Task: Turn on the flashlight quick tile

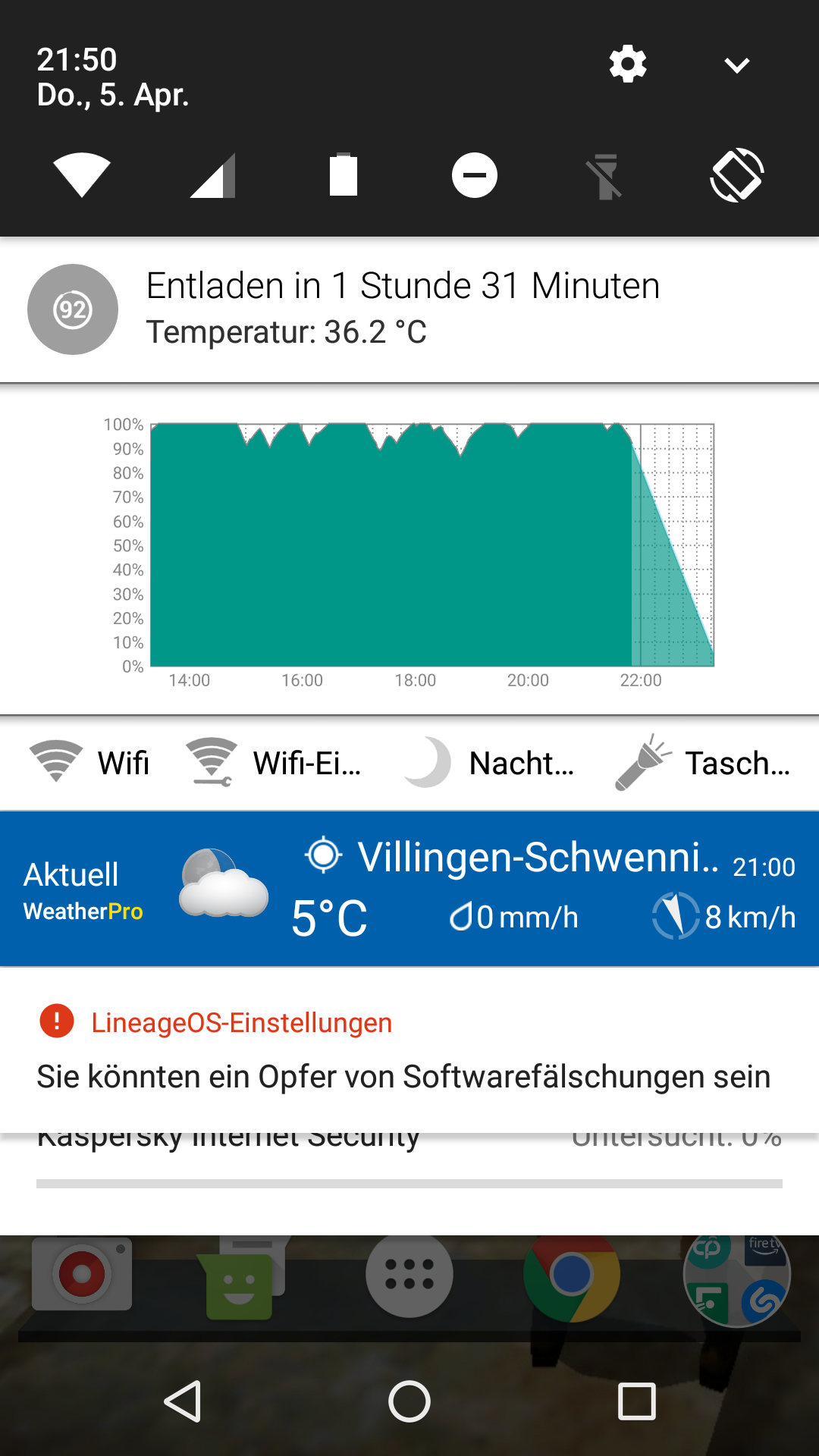Action: (605, 175)
